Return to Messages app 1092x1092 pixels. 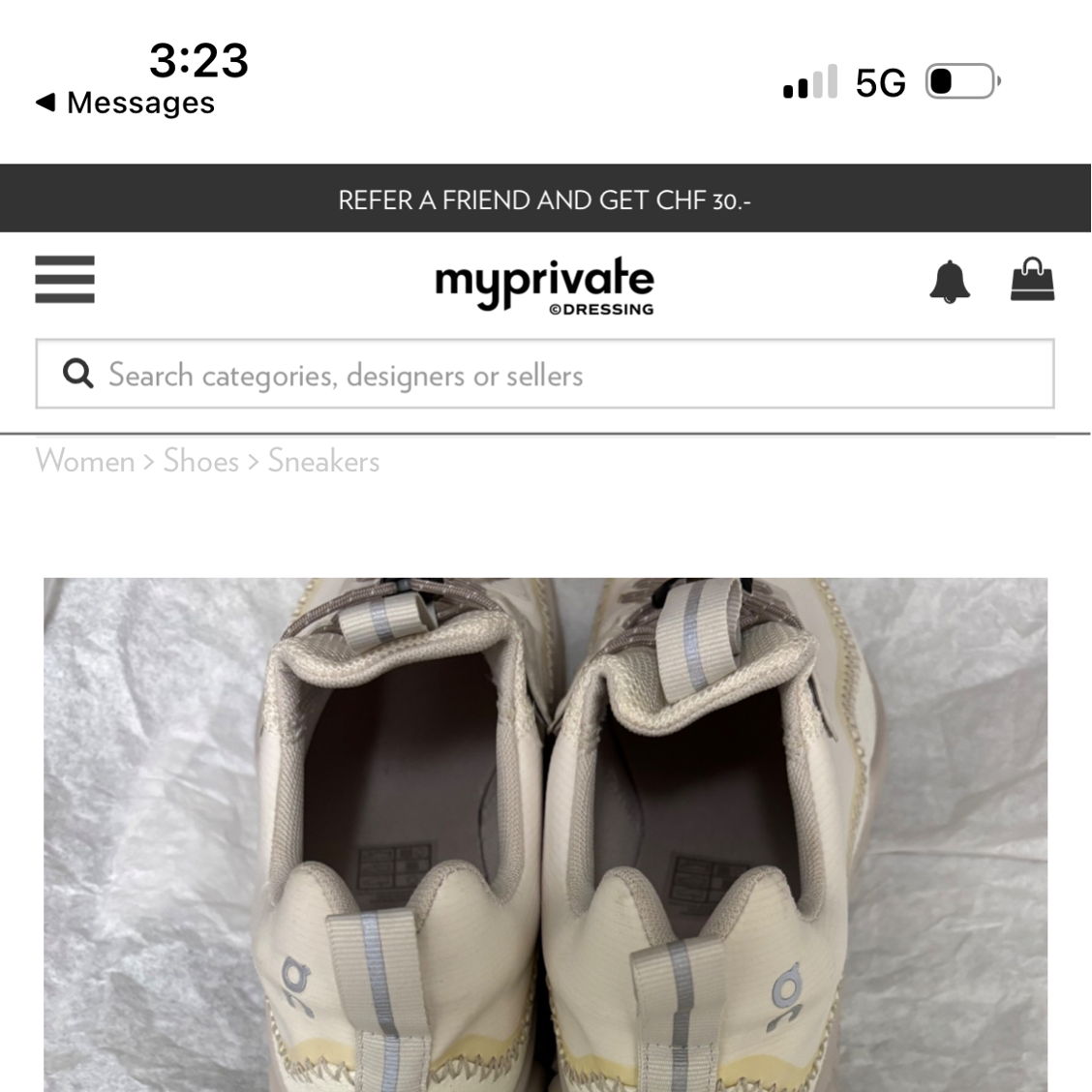tap(126, 103)
